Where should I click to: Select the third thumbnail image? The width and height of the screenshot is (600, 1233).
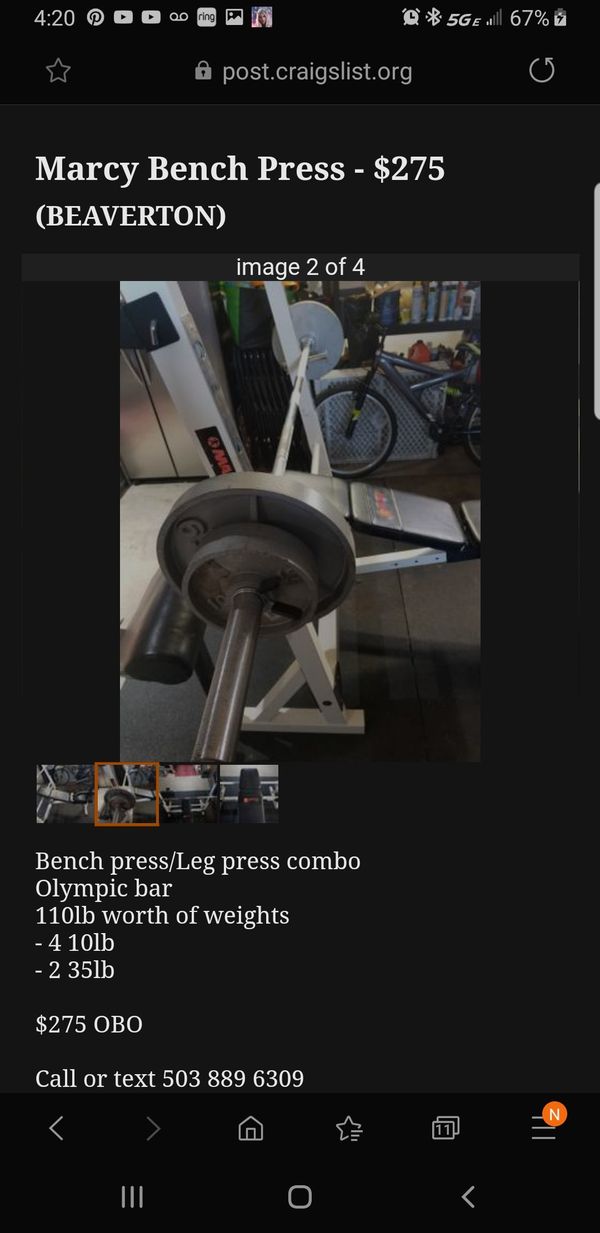pos(189,794)
